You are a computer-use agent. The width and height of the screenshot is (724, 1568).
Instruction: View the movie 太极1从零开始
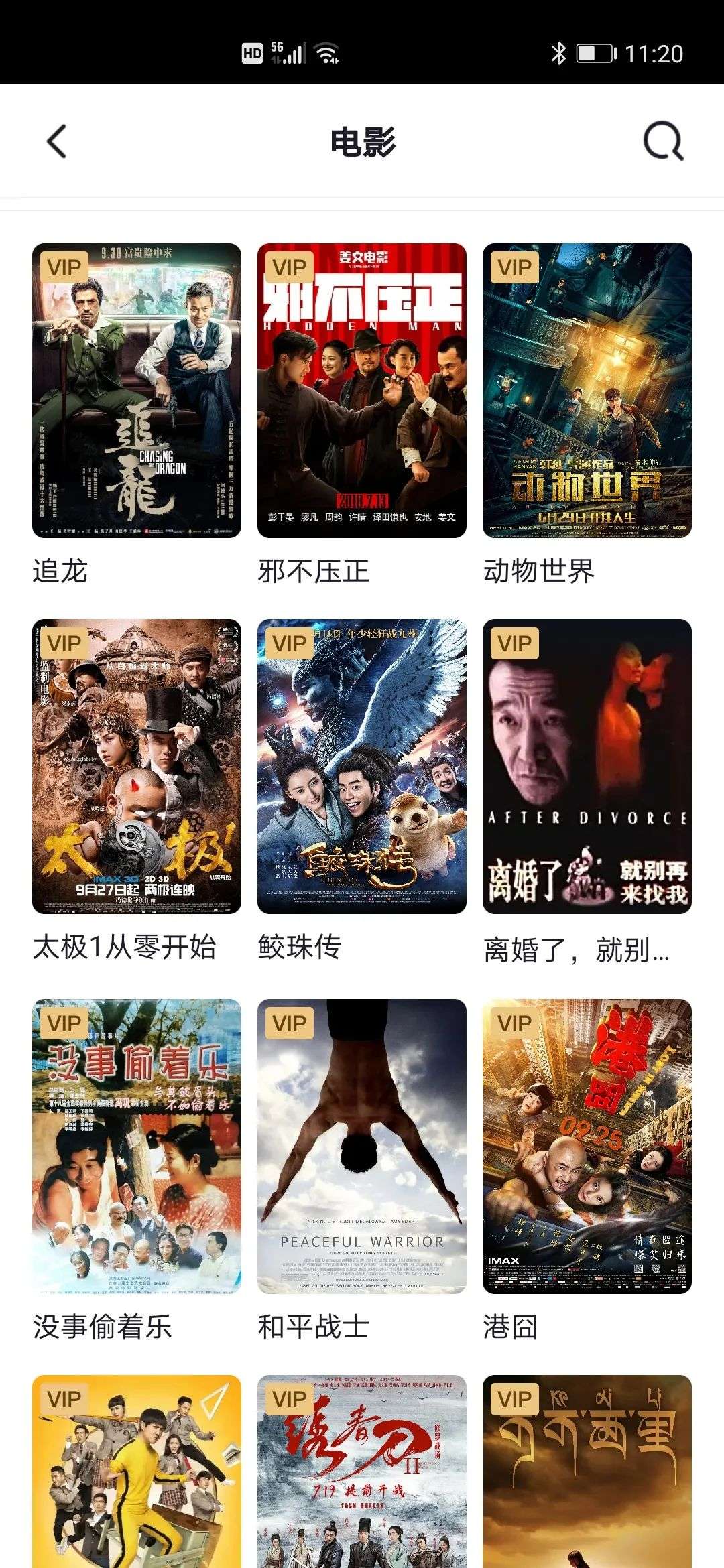[136, 766]
